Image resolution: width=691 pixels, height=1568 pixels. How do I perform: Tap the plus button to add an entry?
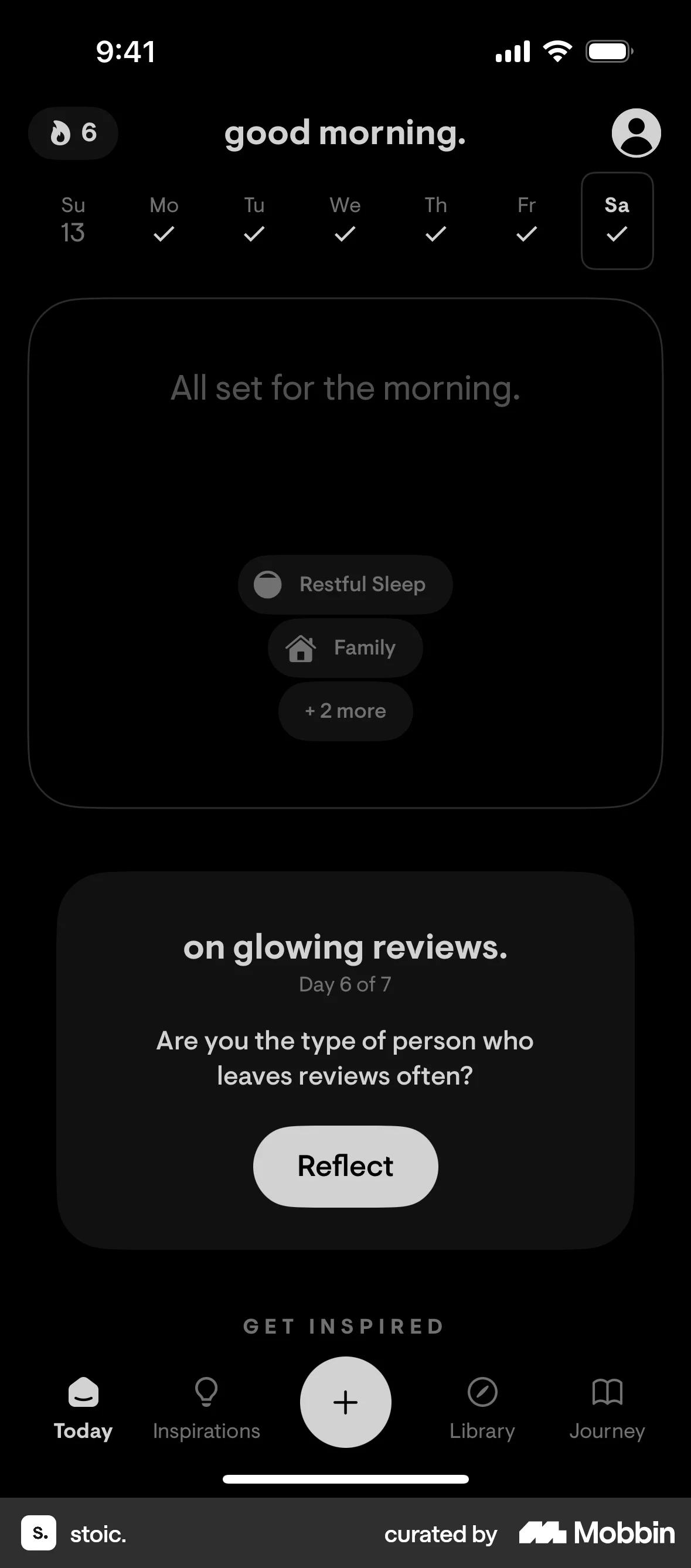click(x=345, y=1401)
